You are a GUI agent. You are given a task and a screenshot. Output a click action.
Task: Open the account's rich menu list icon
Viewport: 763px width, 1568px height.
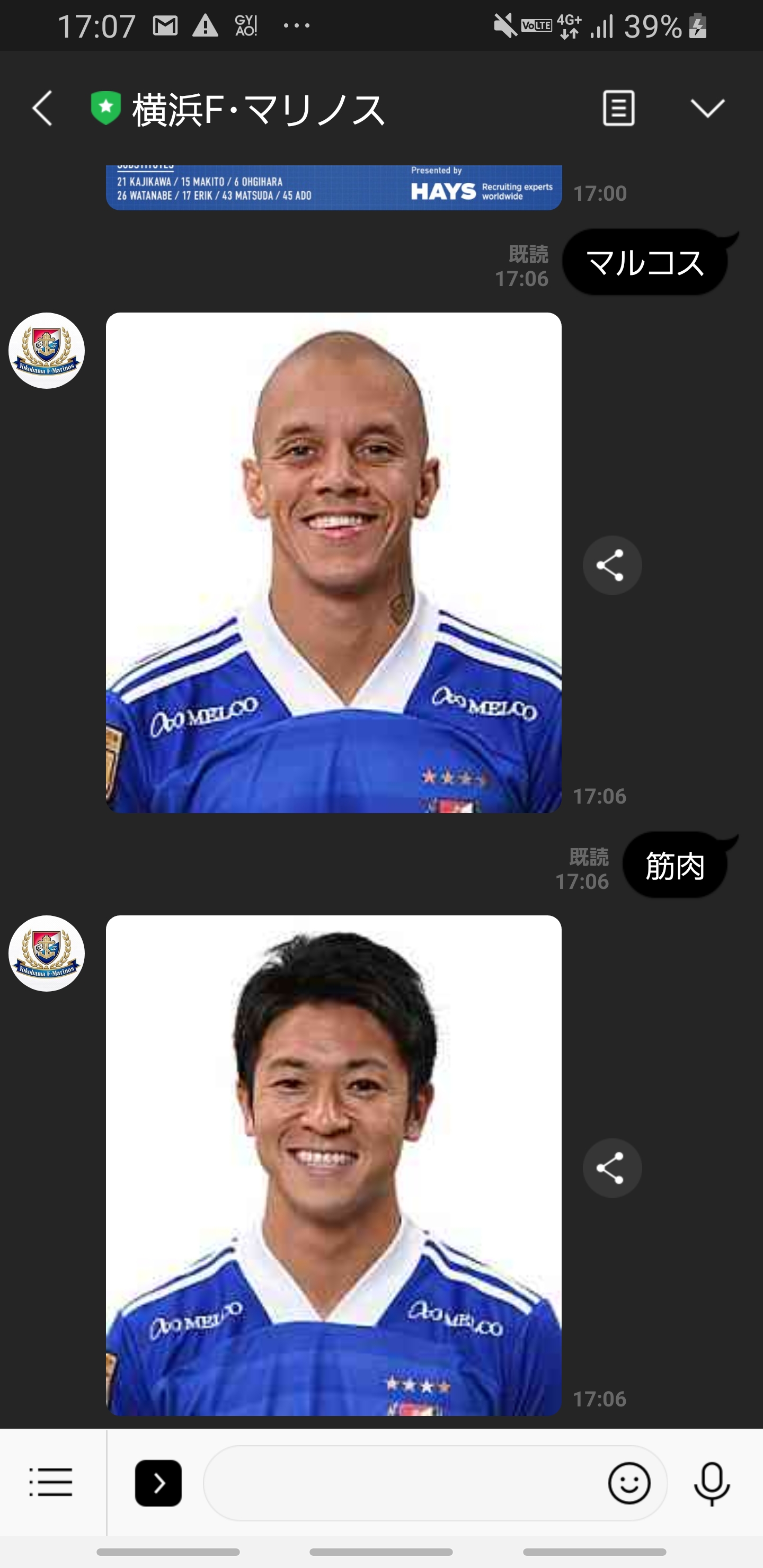tap(51, 1482)
